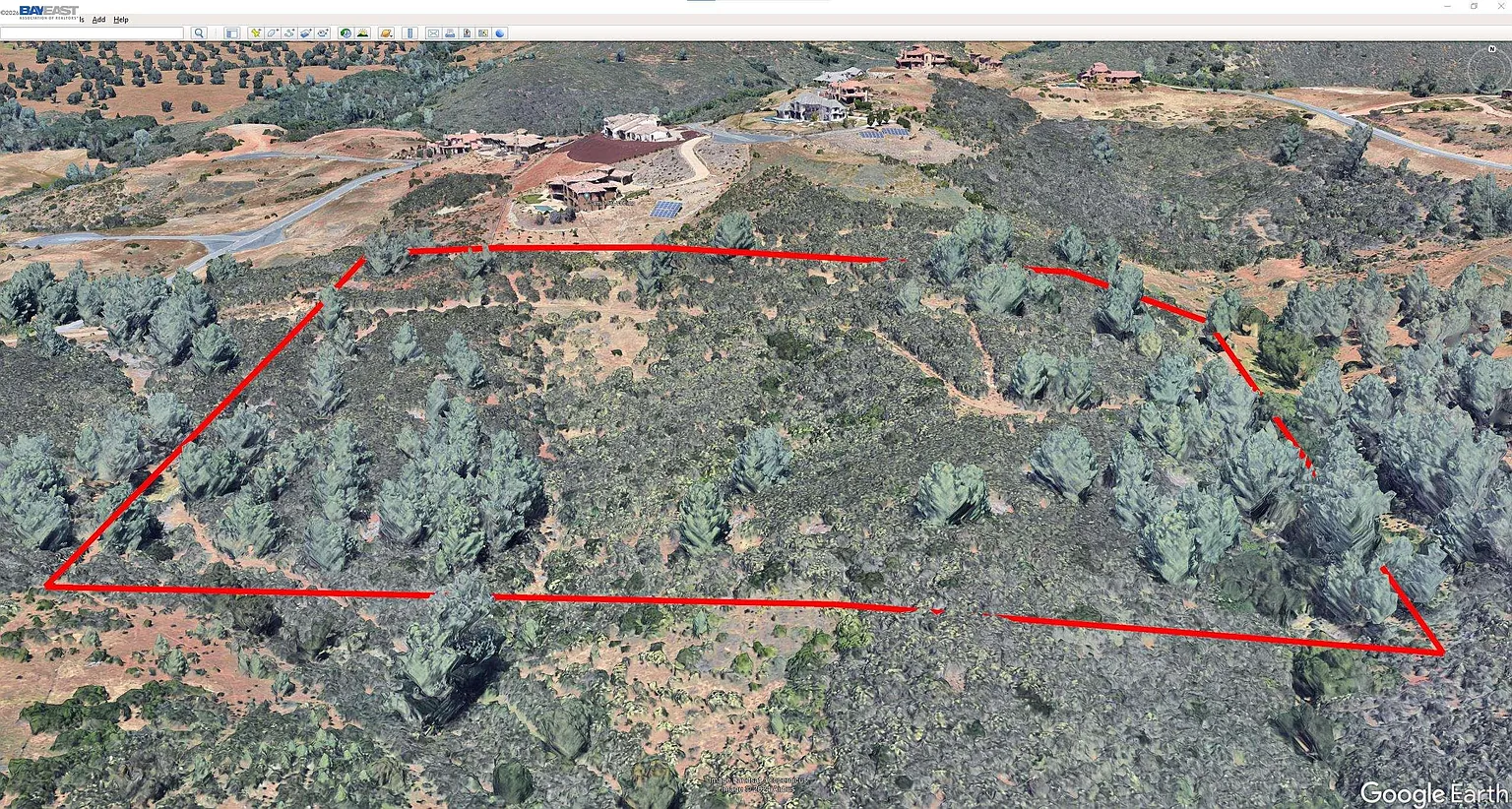Screen dimensions: 1512x809
Task: Minimize the window
Action: 1446,6
